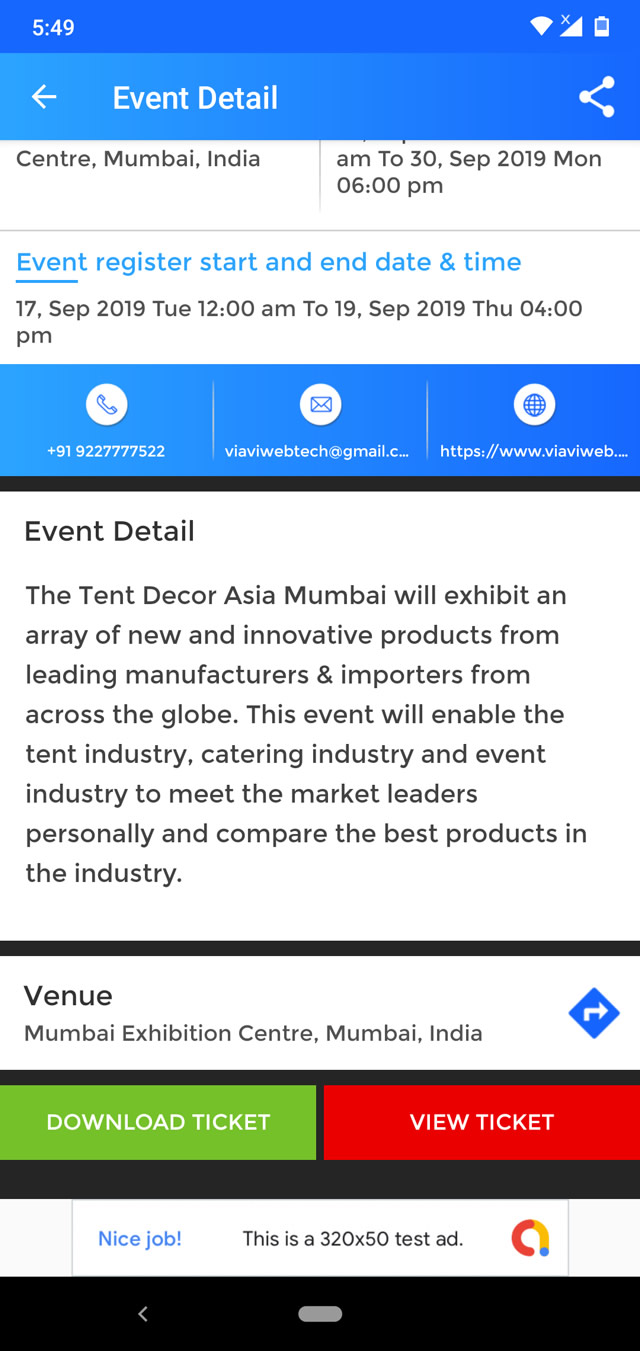Go back using the arrow icon
Image resolution: width=640 pixels, height=1351 pixels.
(x=44, y=97)
